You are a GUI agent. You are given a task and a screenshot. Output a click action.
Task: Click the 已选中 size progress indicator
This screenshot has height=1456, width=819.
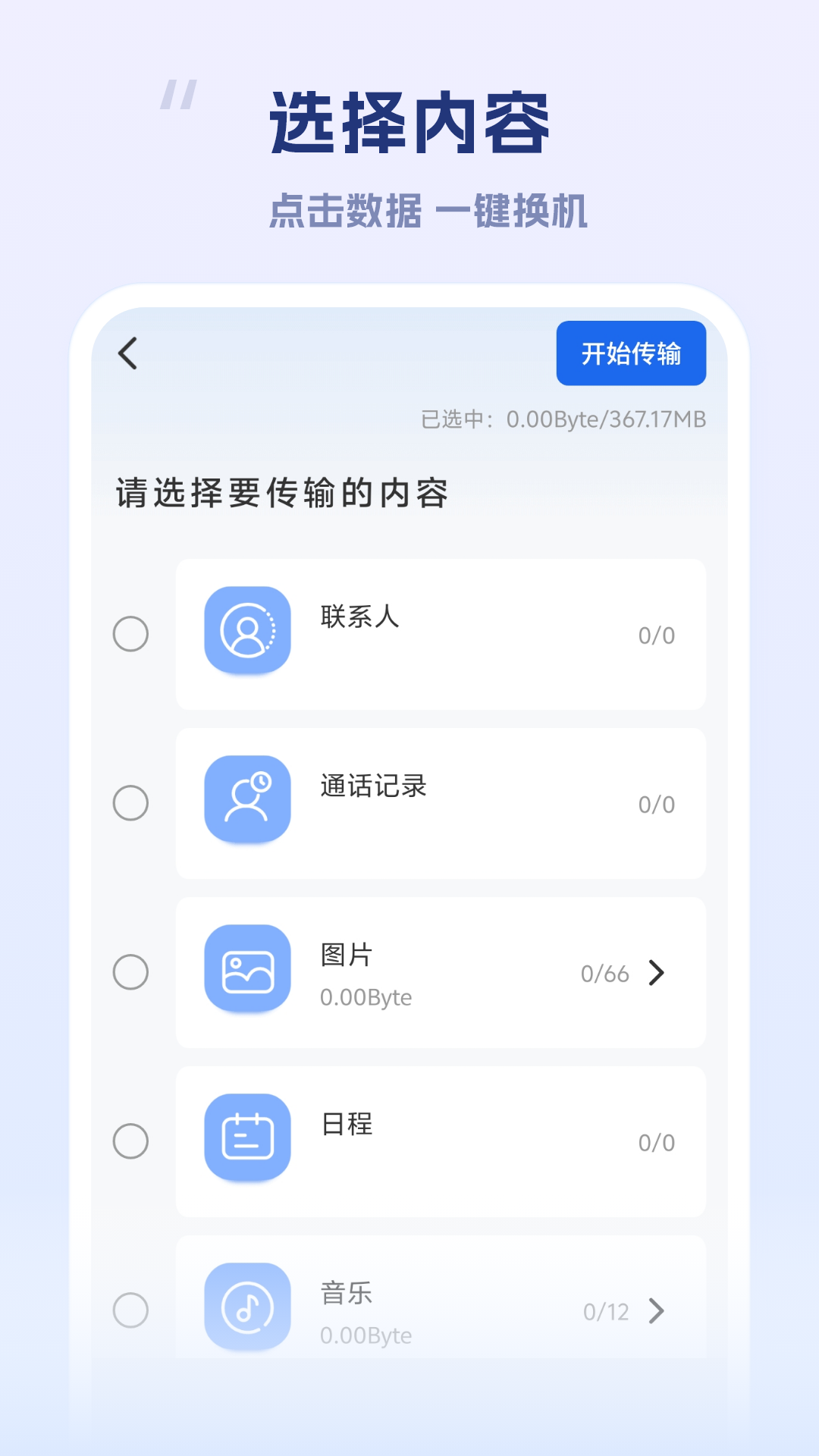pos(563,417)
